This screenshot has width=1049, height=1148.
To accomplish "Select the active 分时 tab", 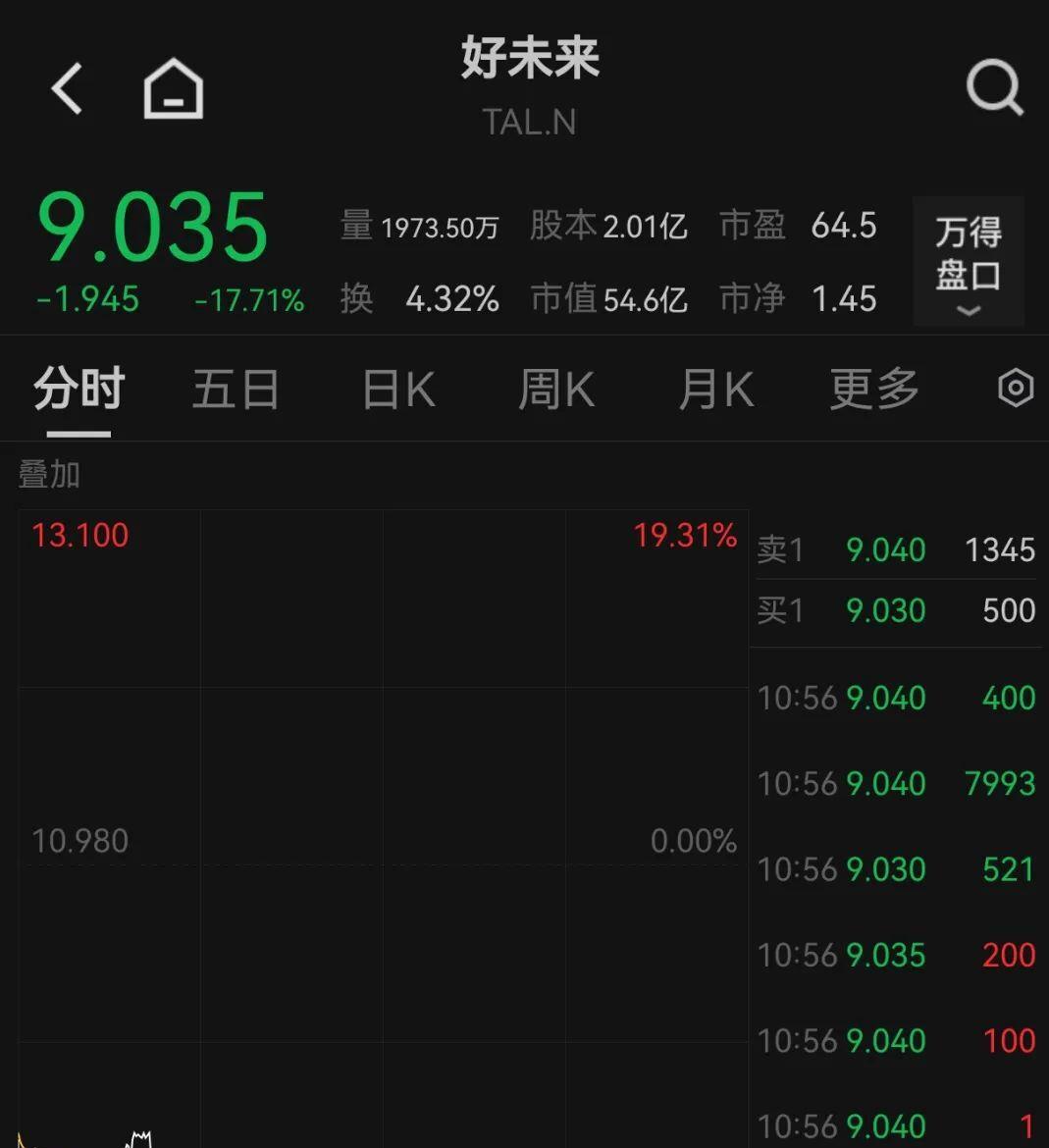I will click(79, 388).
